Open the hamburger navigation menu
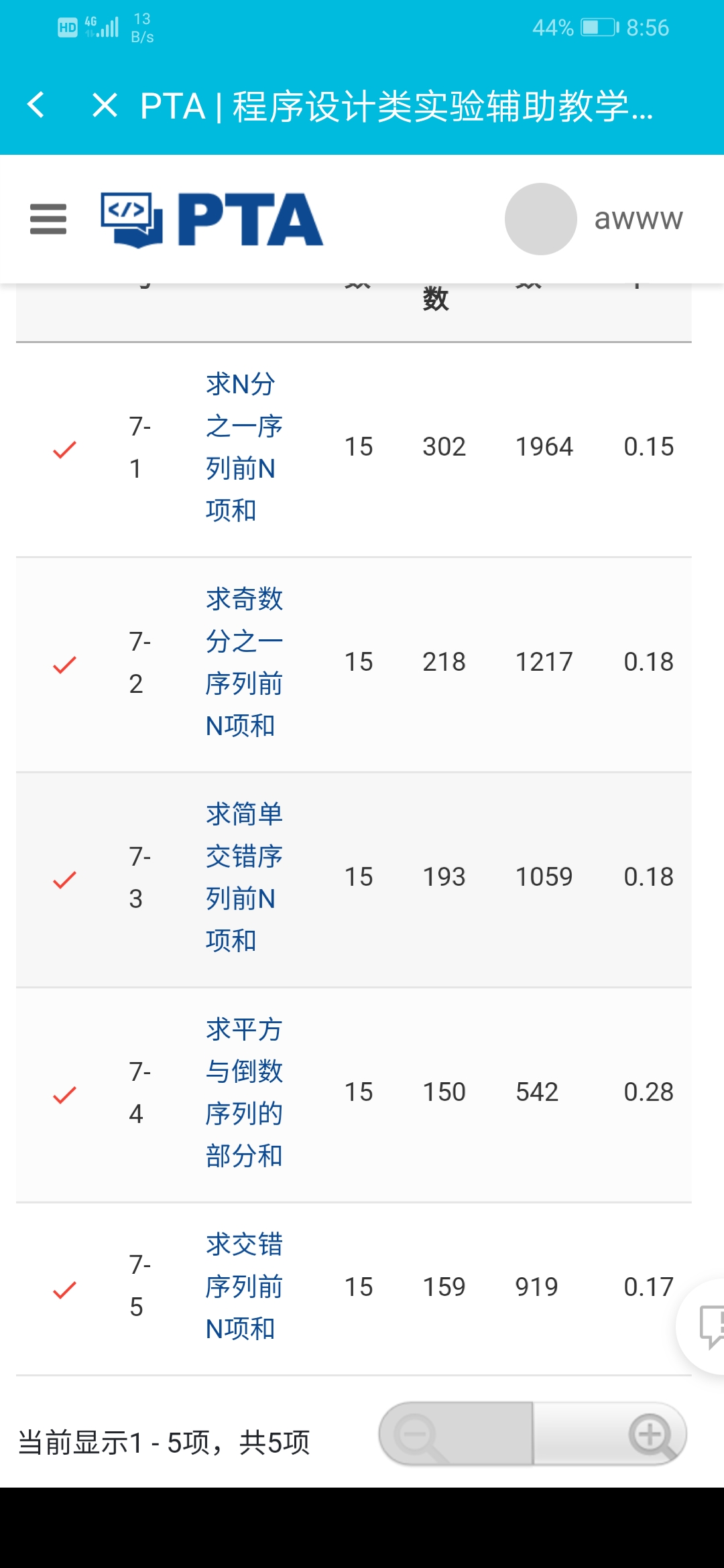Image resolution: width=724 pixels, height=1568 pixels. point(48,219)
